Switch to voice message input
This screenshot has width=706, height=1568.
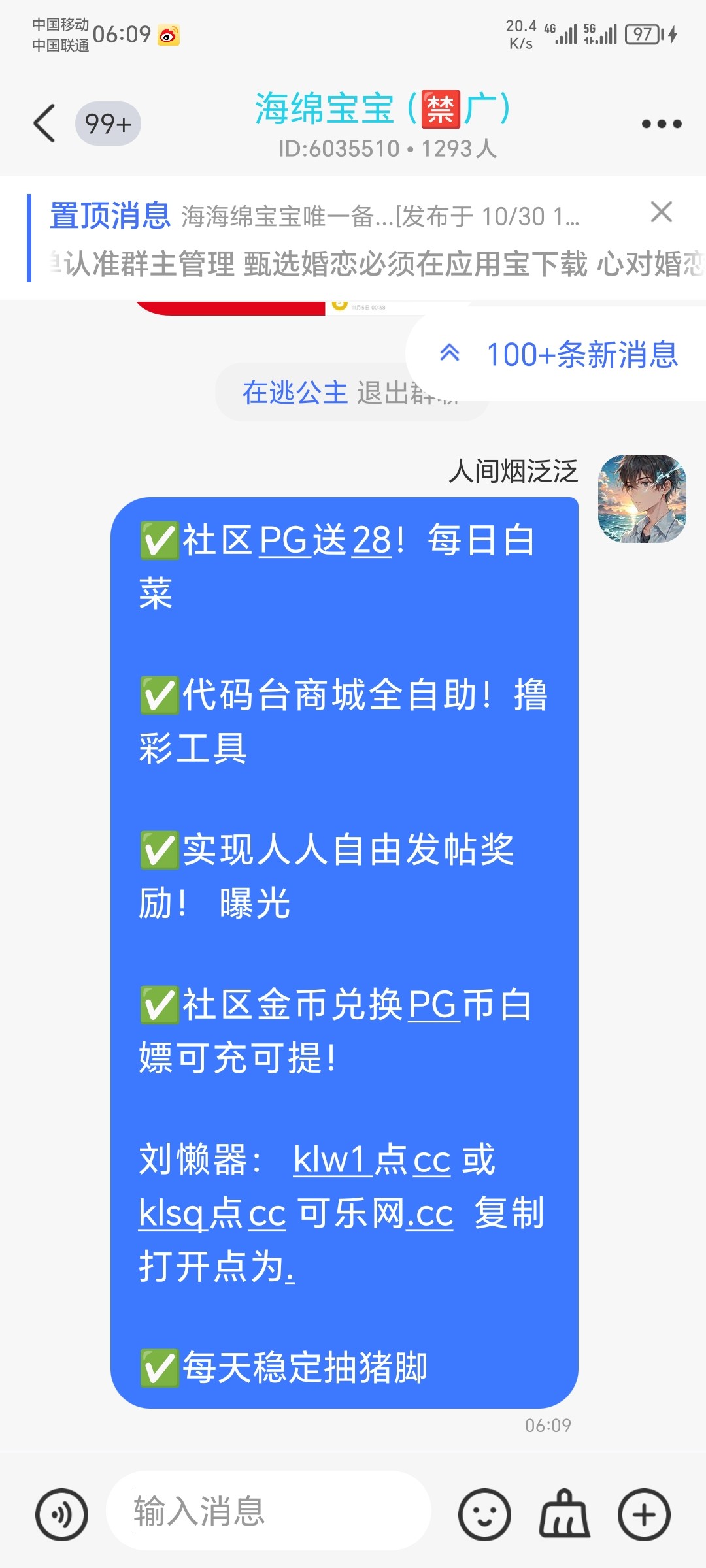62,1514
